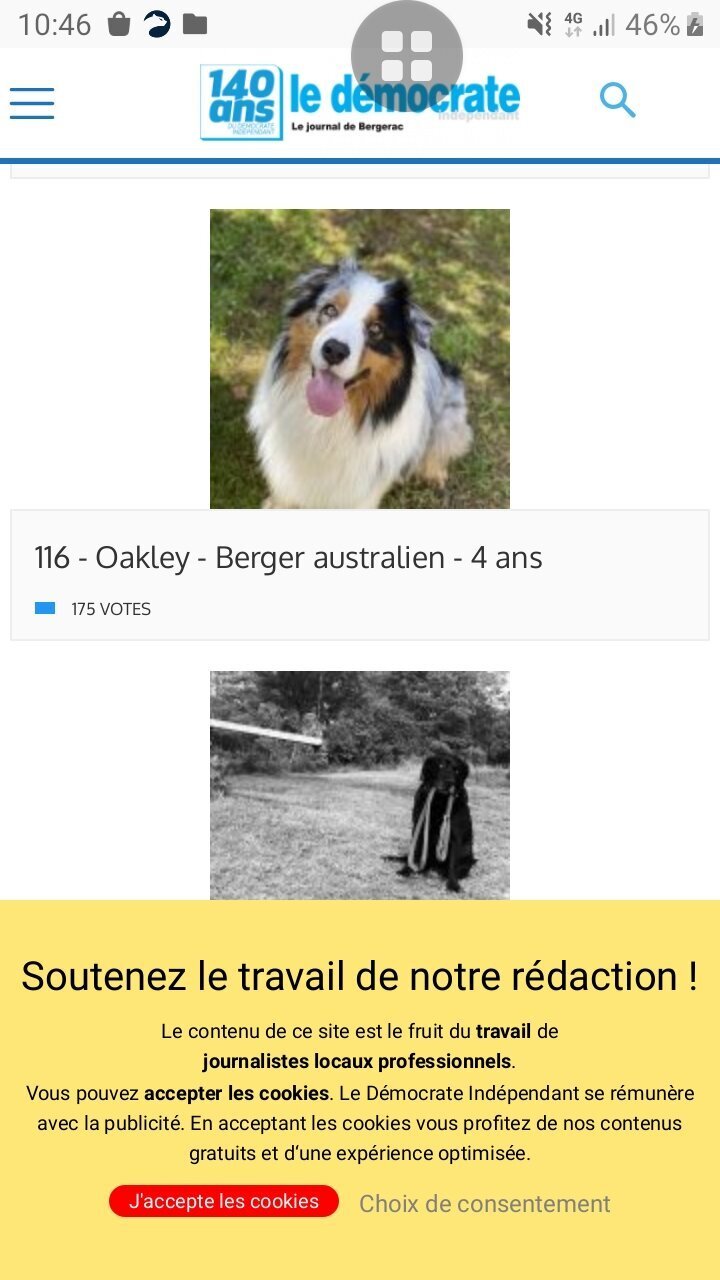The width and height of the screenshot is (720, 1280).
Task: Open Choix de consentement options
Action: click(x=485, y=1204)
